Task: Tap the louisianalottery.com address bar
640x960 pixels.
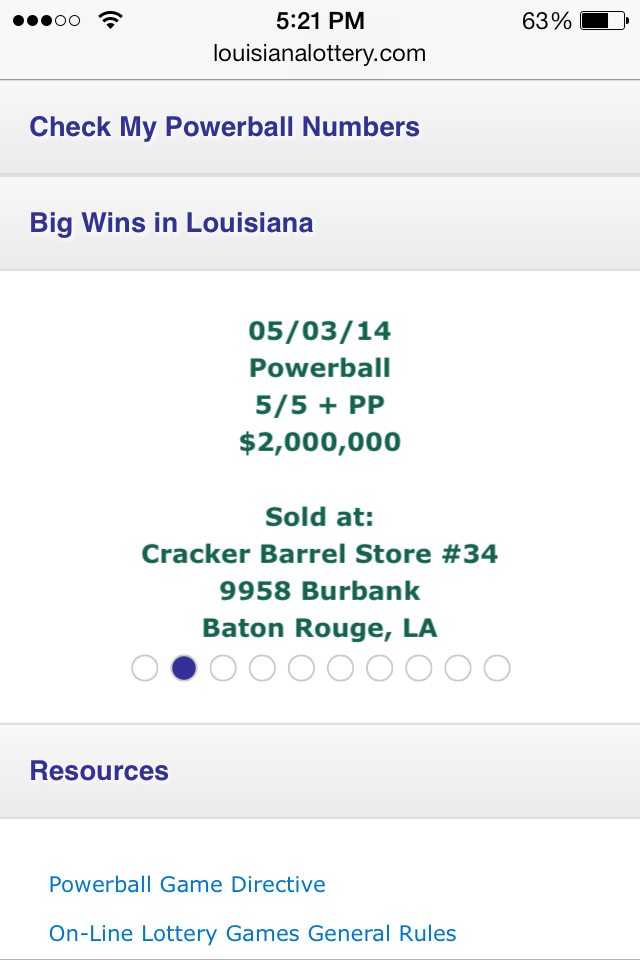Action: [x=320, y=54]
